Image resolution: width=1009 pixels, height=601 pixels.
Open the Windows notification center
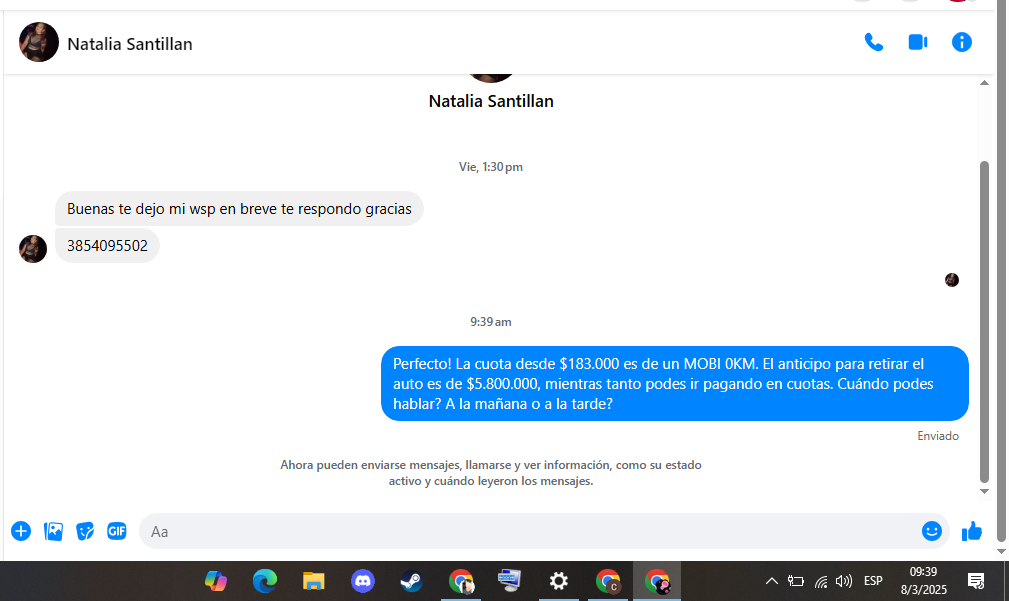976,581
